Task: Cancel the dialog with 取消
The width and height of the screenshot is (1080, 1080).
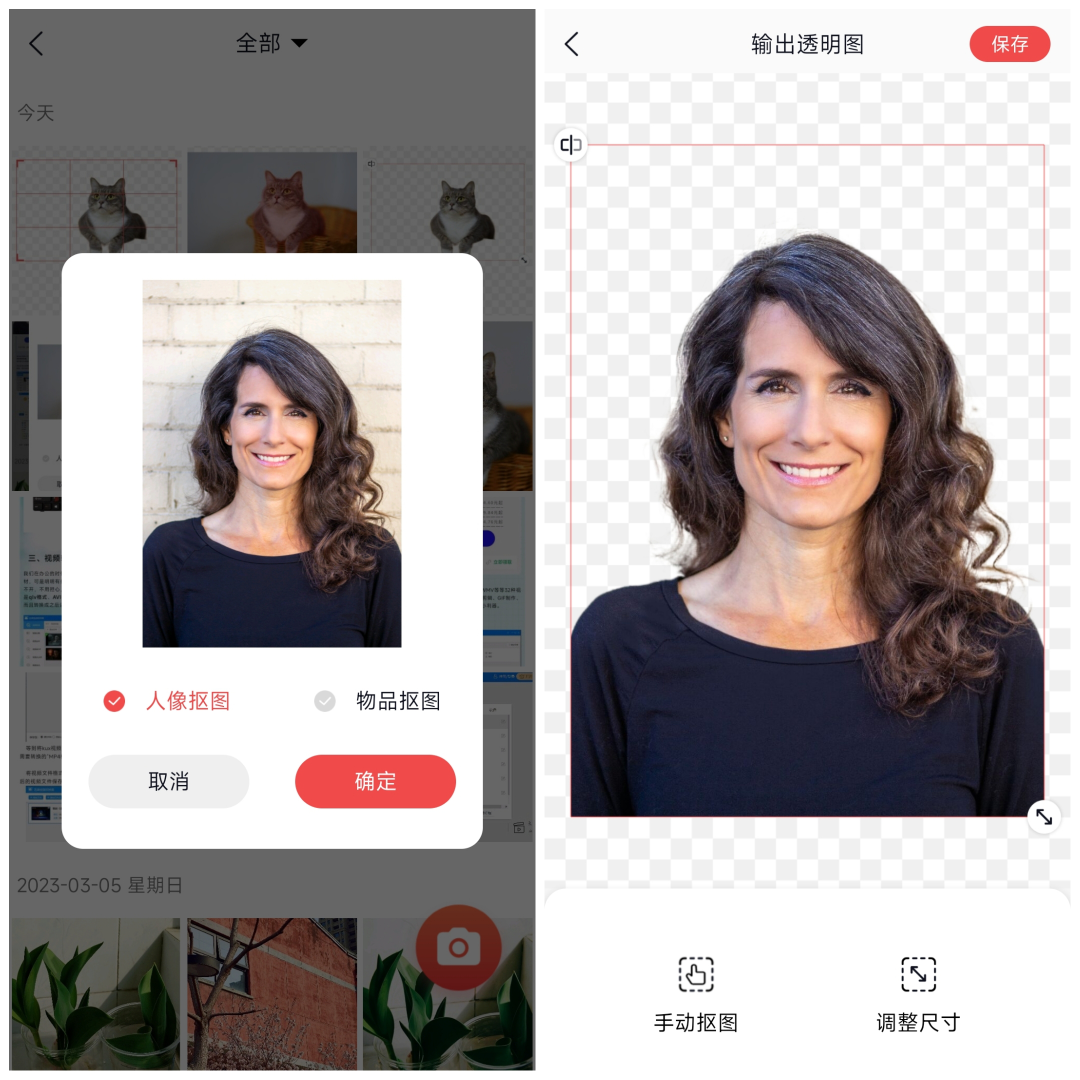Action: (x=168, y=782)
